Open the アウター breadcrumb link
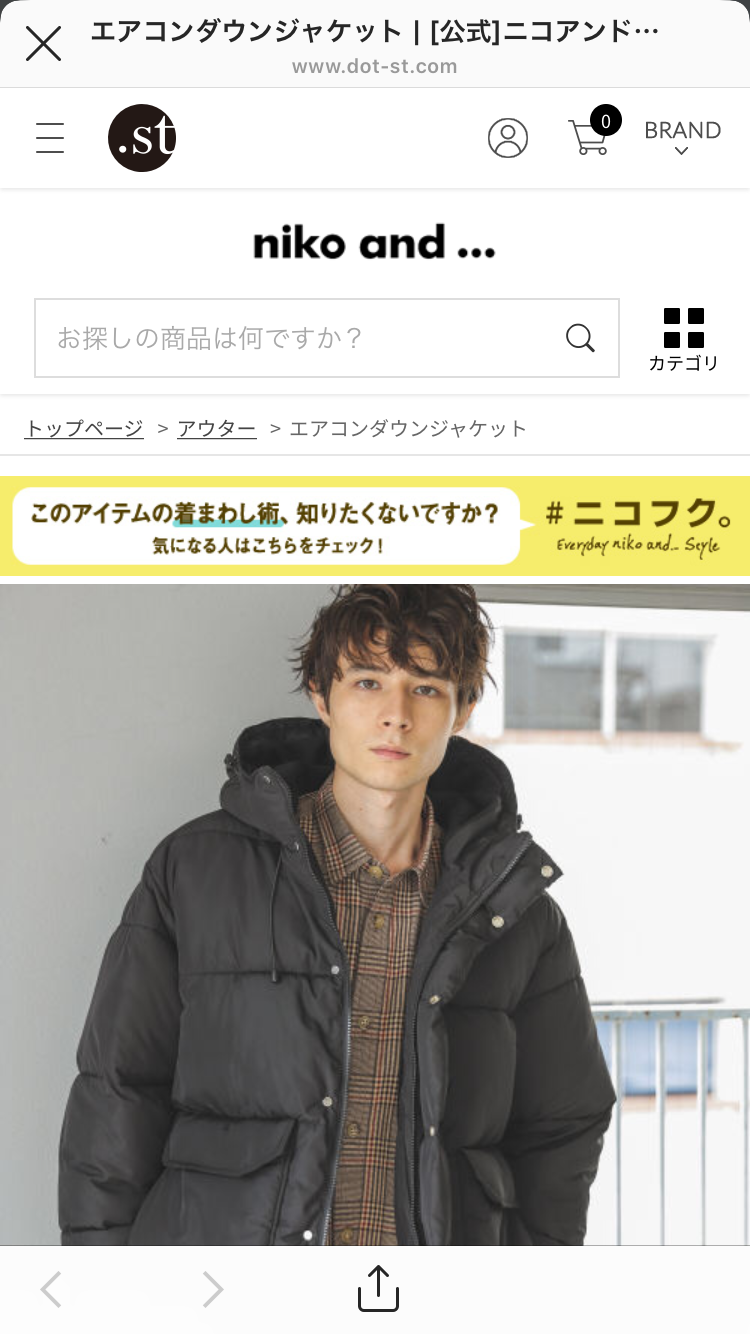 pyautogui.click(x=216, y=429)
